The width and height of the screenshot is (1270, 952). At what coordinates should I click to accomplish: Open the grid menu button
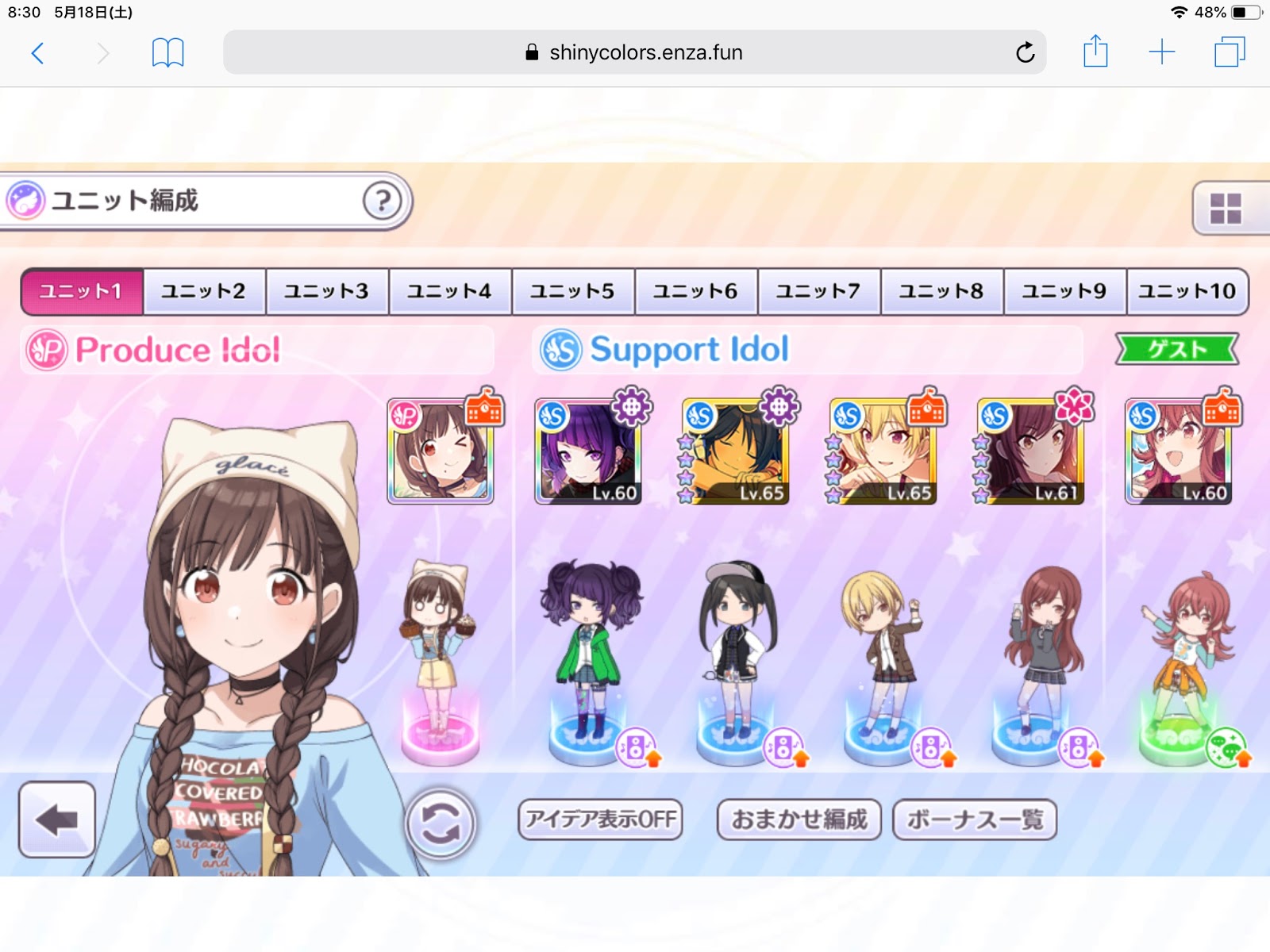click(x=1225, y=209)
